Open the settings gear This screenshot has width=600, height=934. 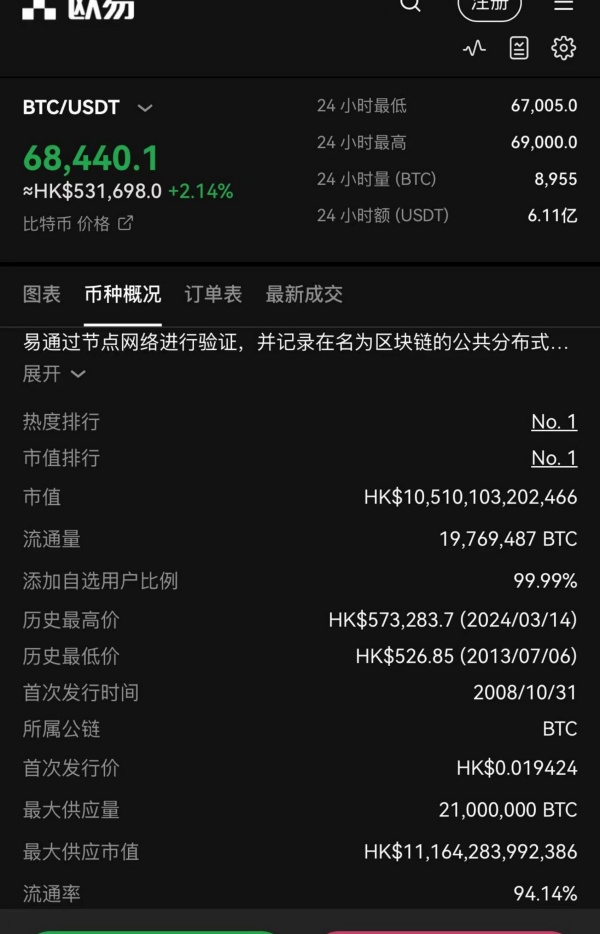click(x=563, y=48)
